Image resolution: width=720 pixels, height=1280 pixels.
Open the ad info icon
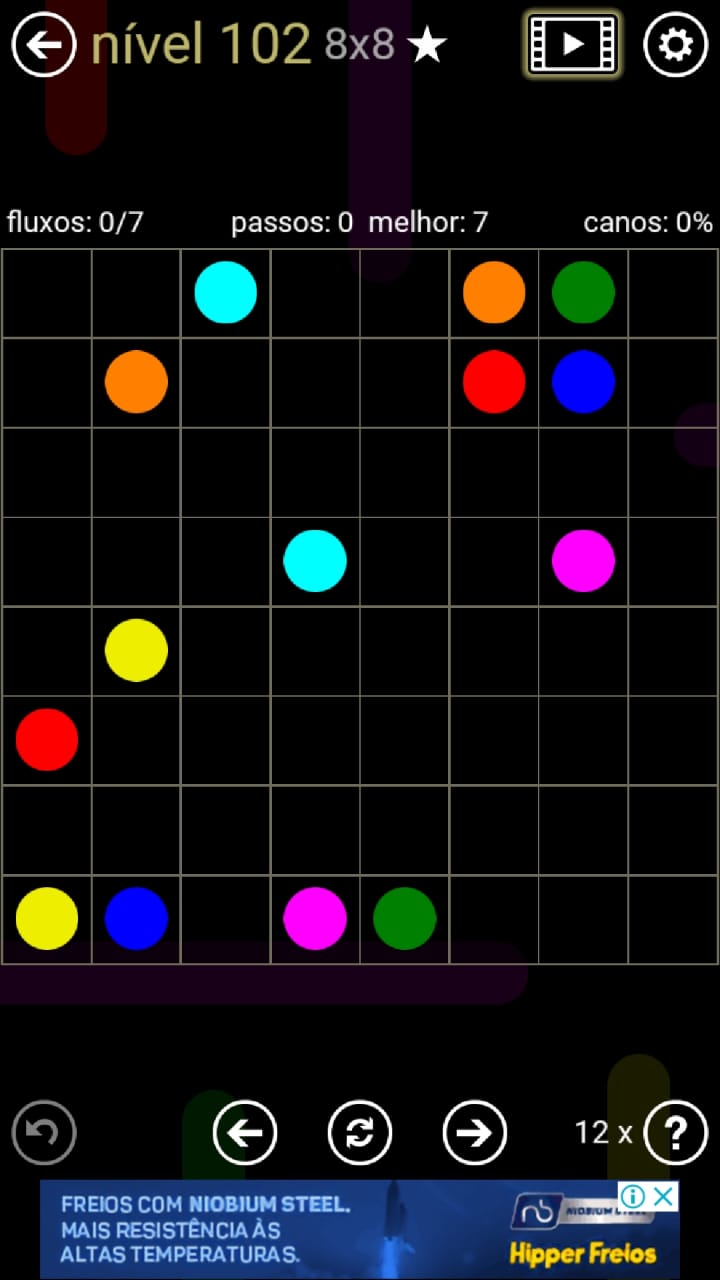point(632,1196)
